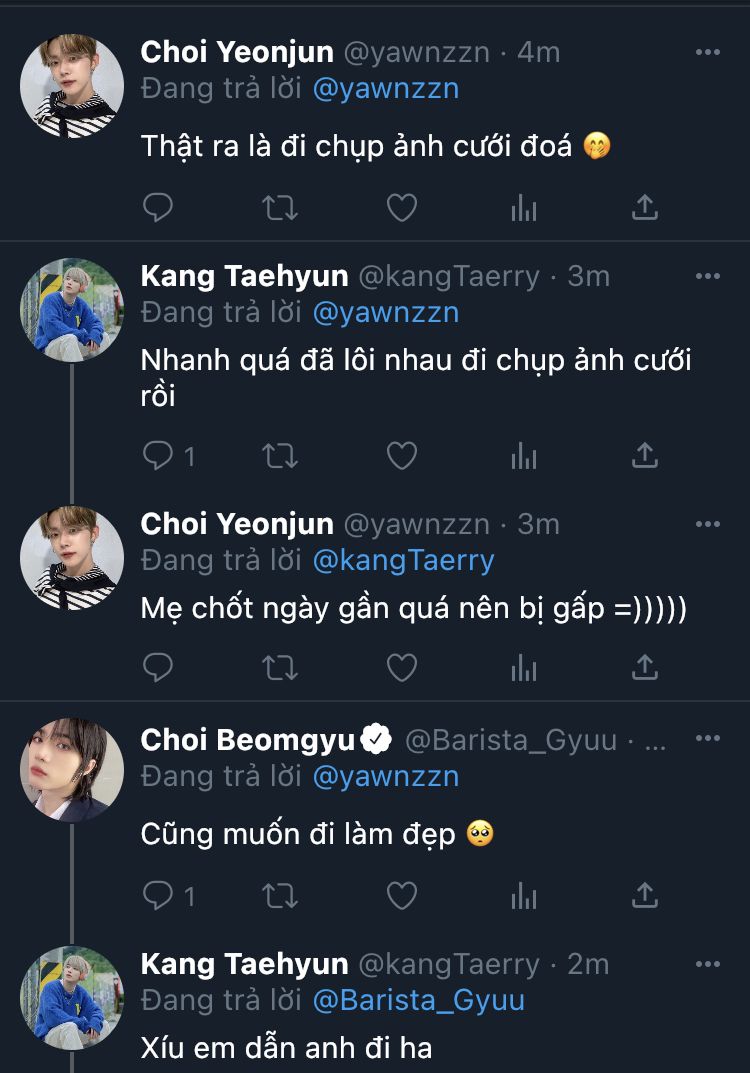This screenshot has height=1073, width=750.
Task: Open overflow menu on Yeonjun's 4m tweet
Action: coord(707,52)
